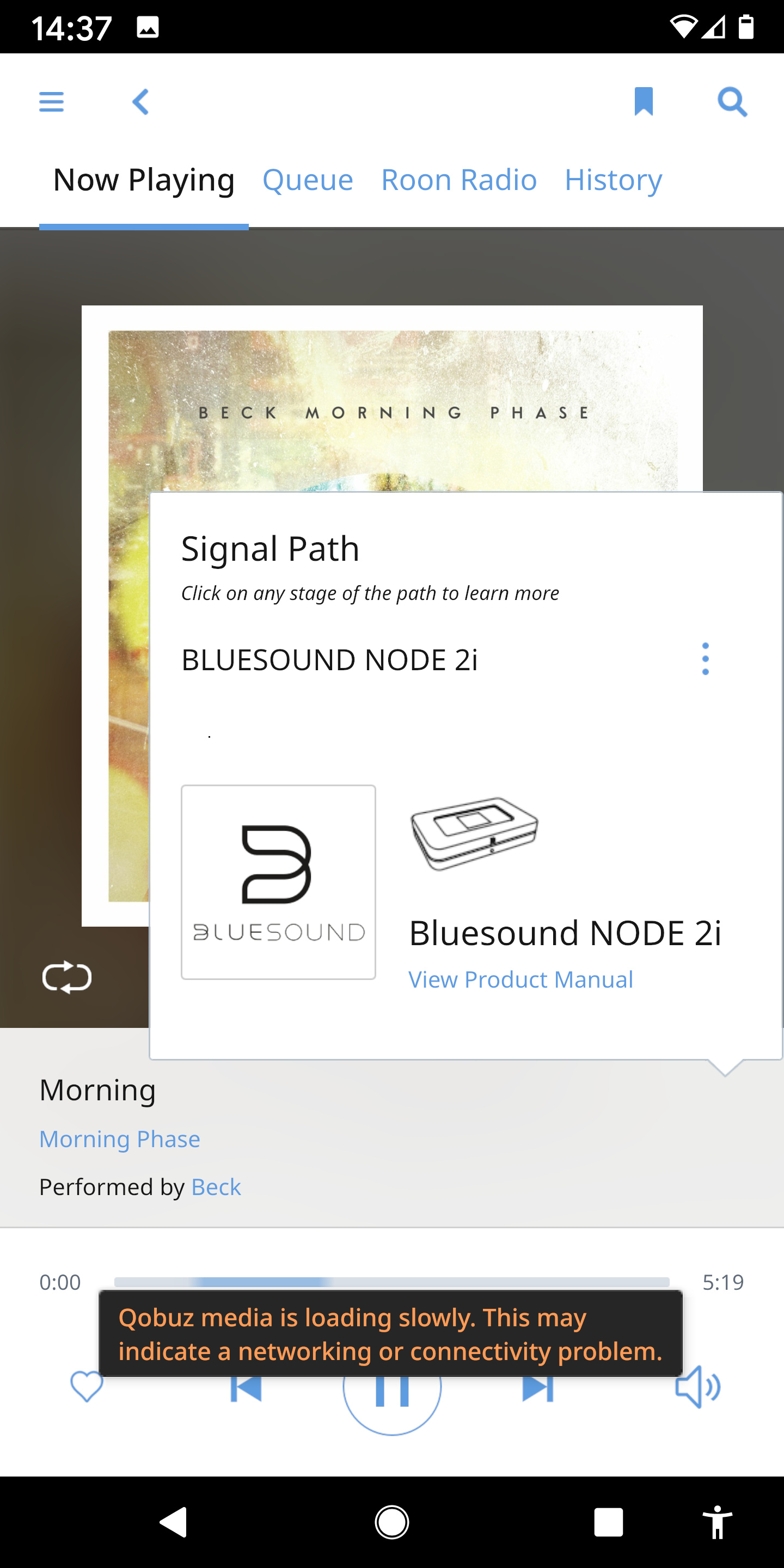784x1568 pixels.
Task: Open the volume control
Action: point(697,1387)
